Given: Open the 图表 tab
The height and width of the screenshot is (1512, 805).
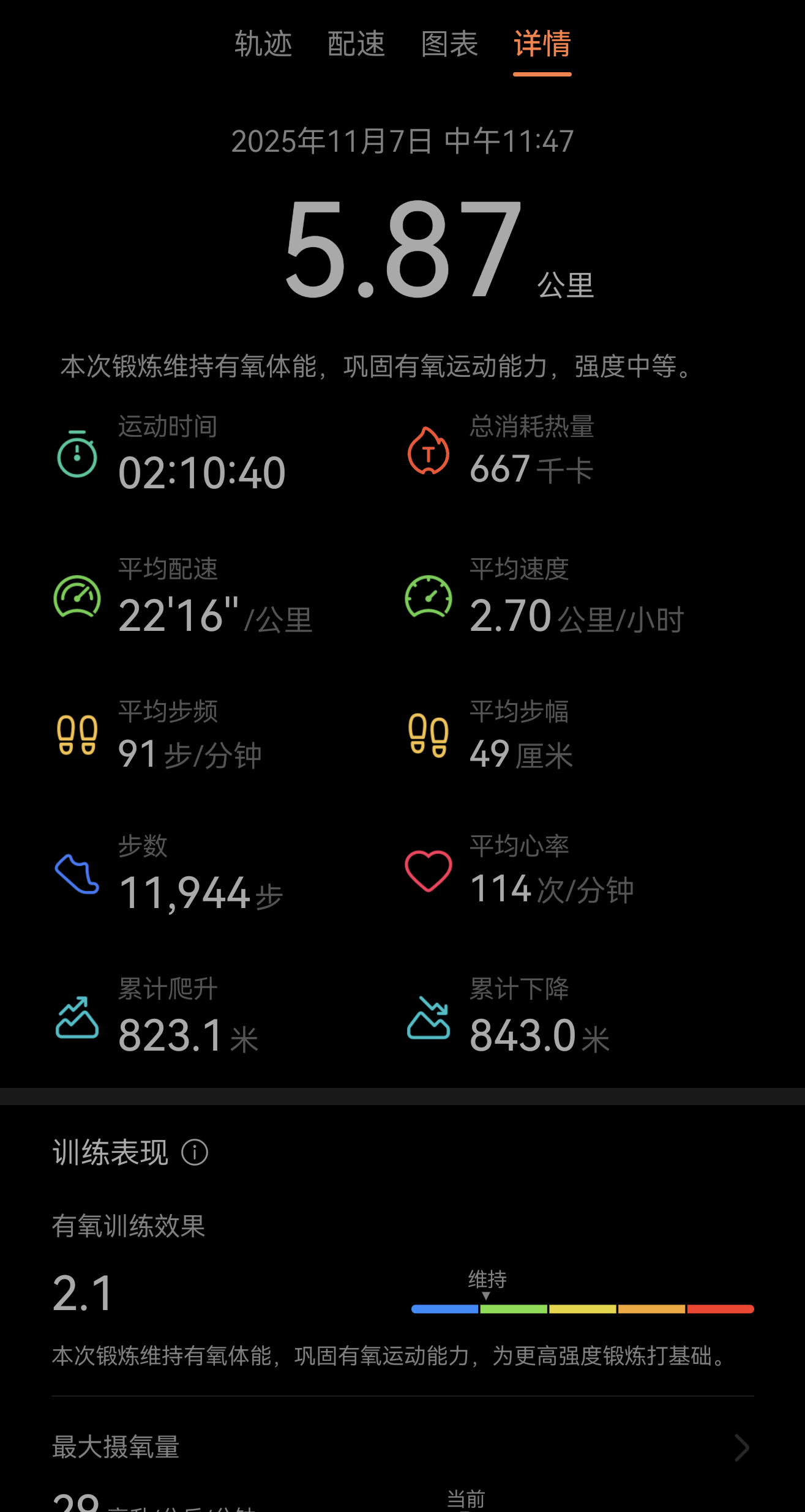Looking at the screenshot, I should click(x=449, y=44).
